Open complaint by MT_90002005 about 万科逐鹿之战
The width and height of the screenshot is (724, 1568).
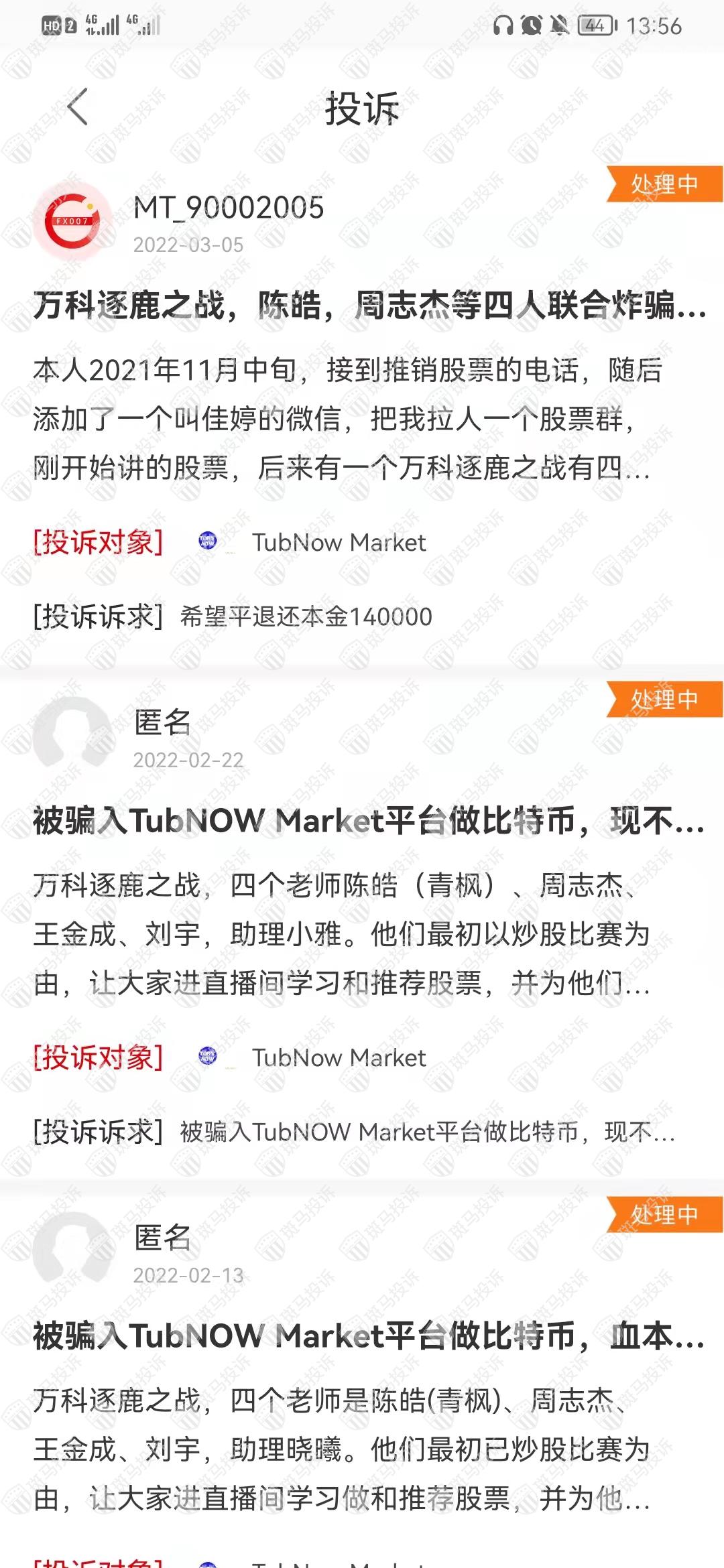pos(369,306)
